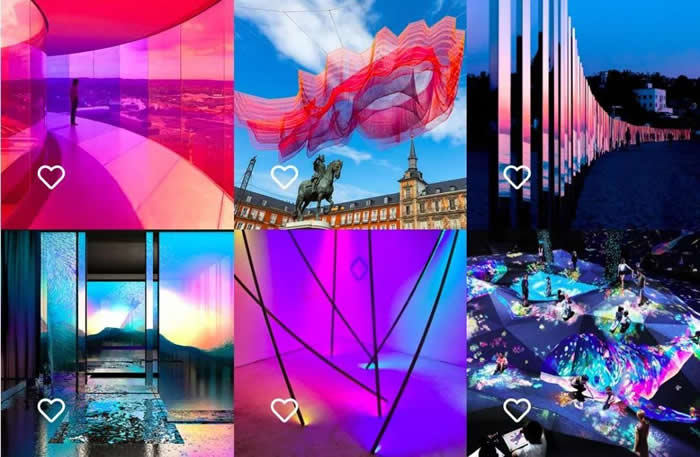The image size is (700, 457).
Task: Open the red net sculpture over statue
Action: tap(350, 100)
